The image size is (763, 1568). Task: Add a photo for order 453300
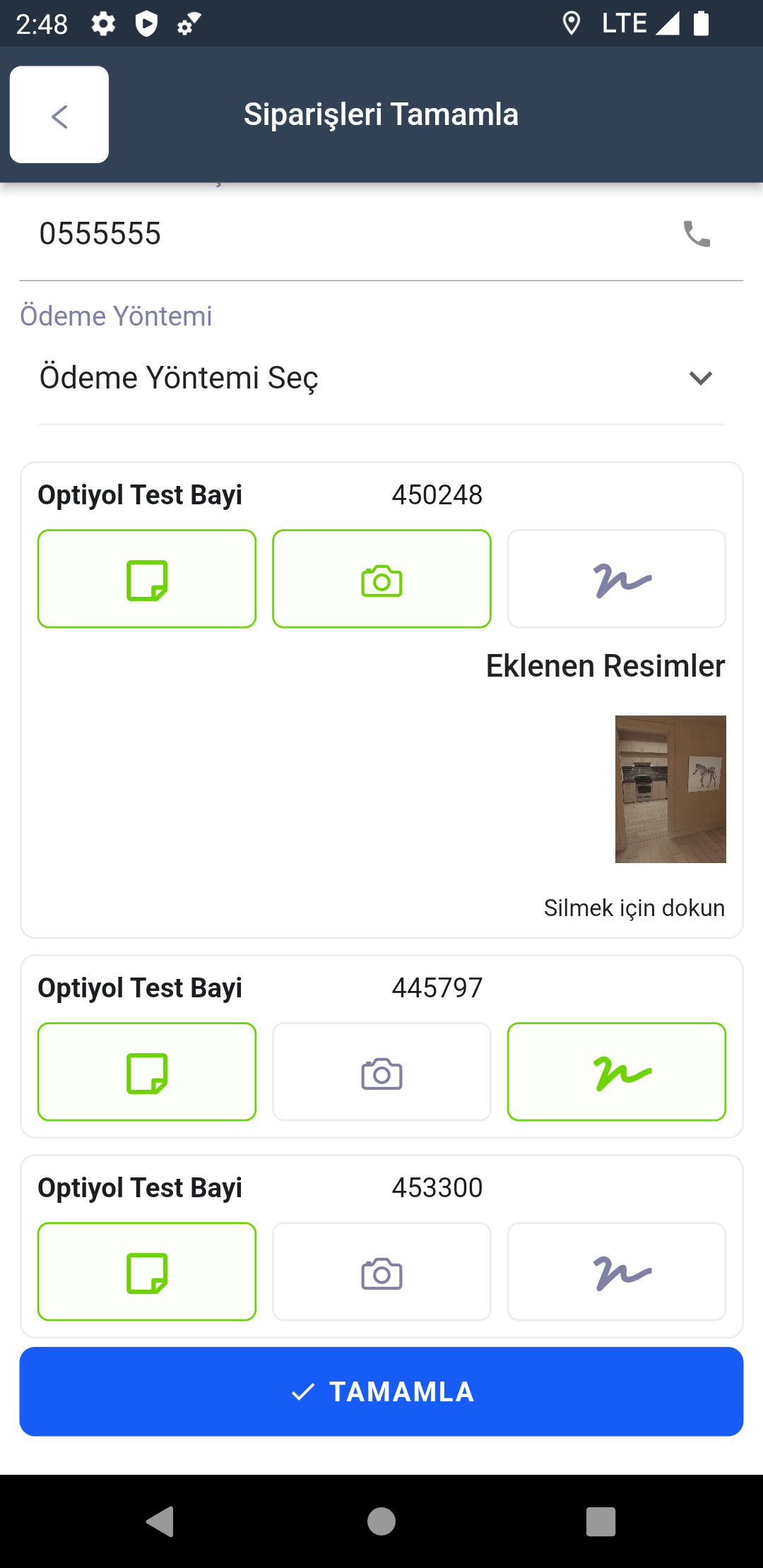click(x=381, y=1271)
